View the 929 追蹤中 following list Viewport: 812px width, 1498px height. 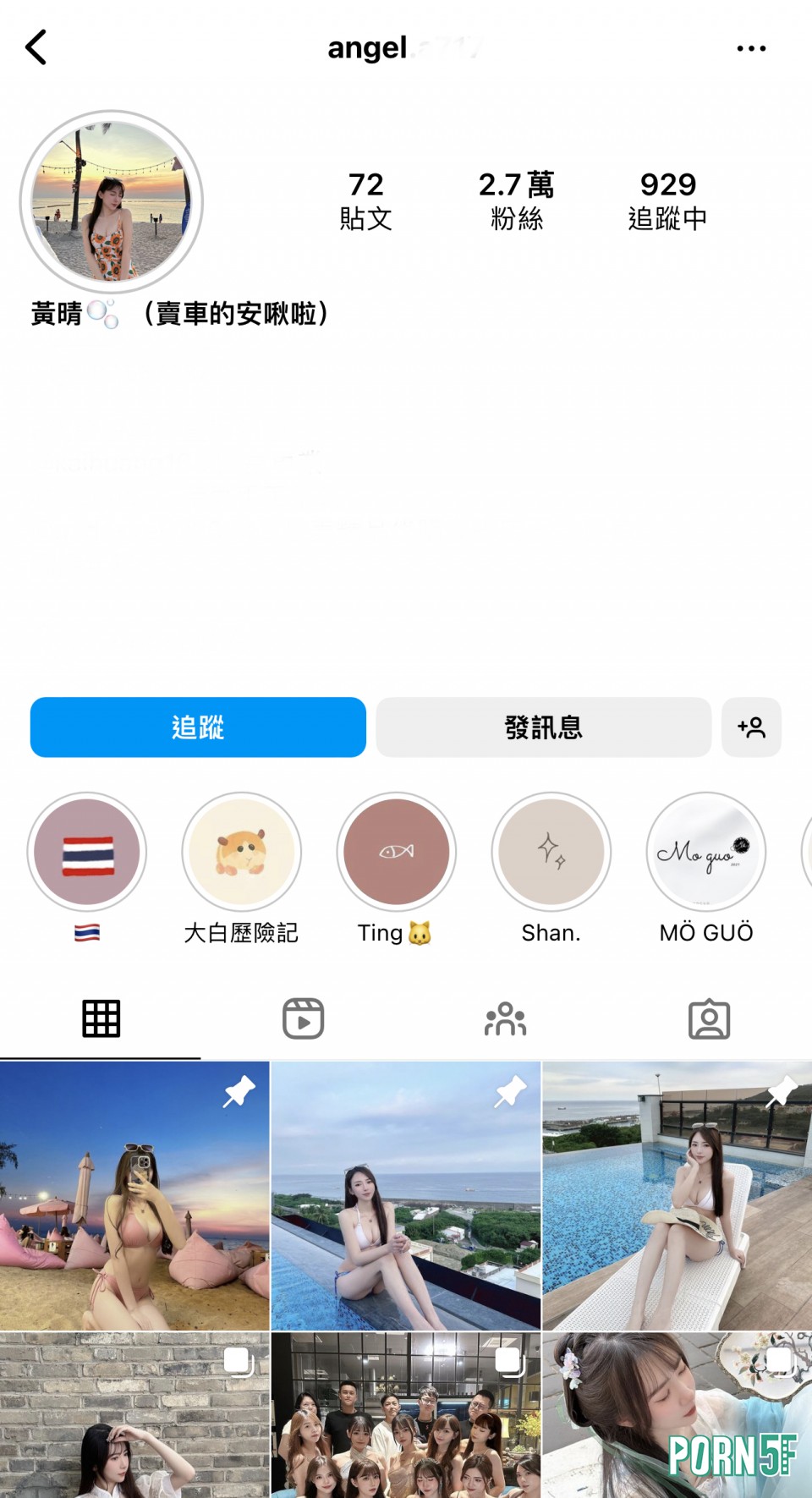point(667,200)
